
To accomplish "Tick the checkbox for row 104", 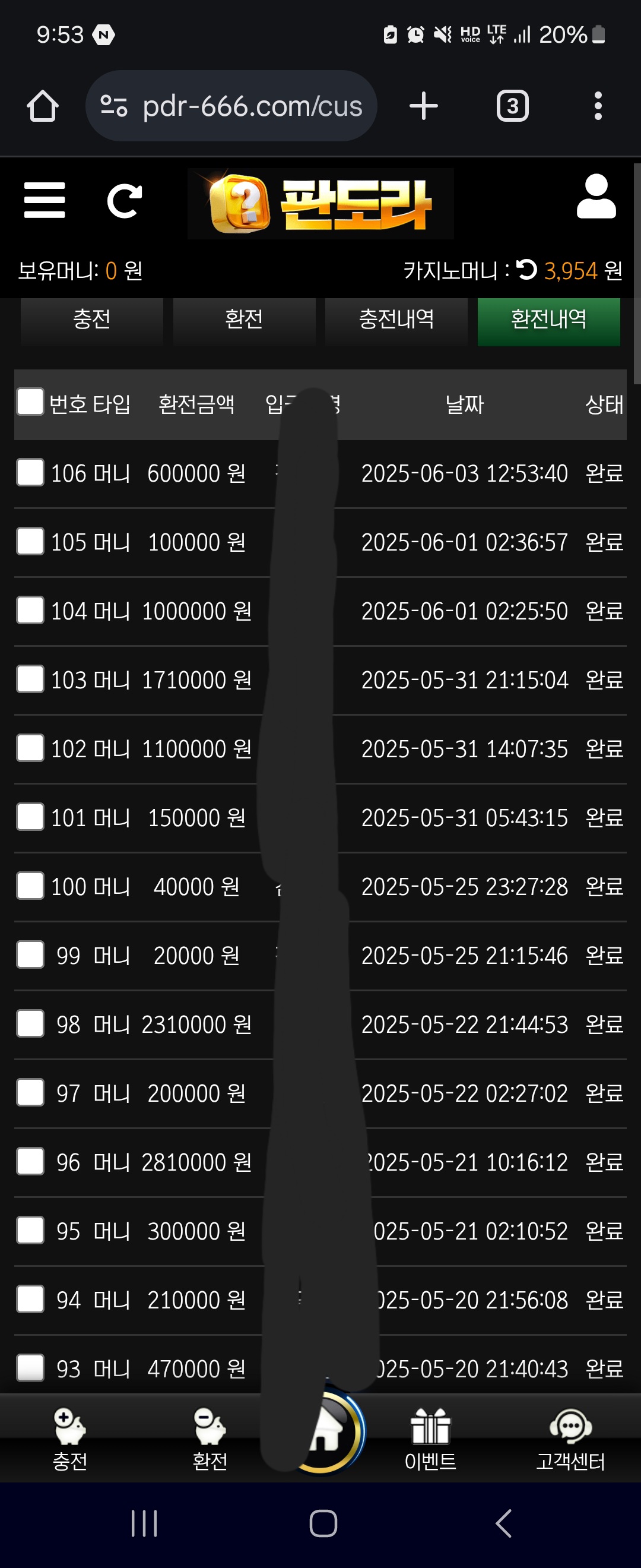I will point(30,611).
